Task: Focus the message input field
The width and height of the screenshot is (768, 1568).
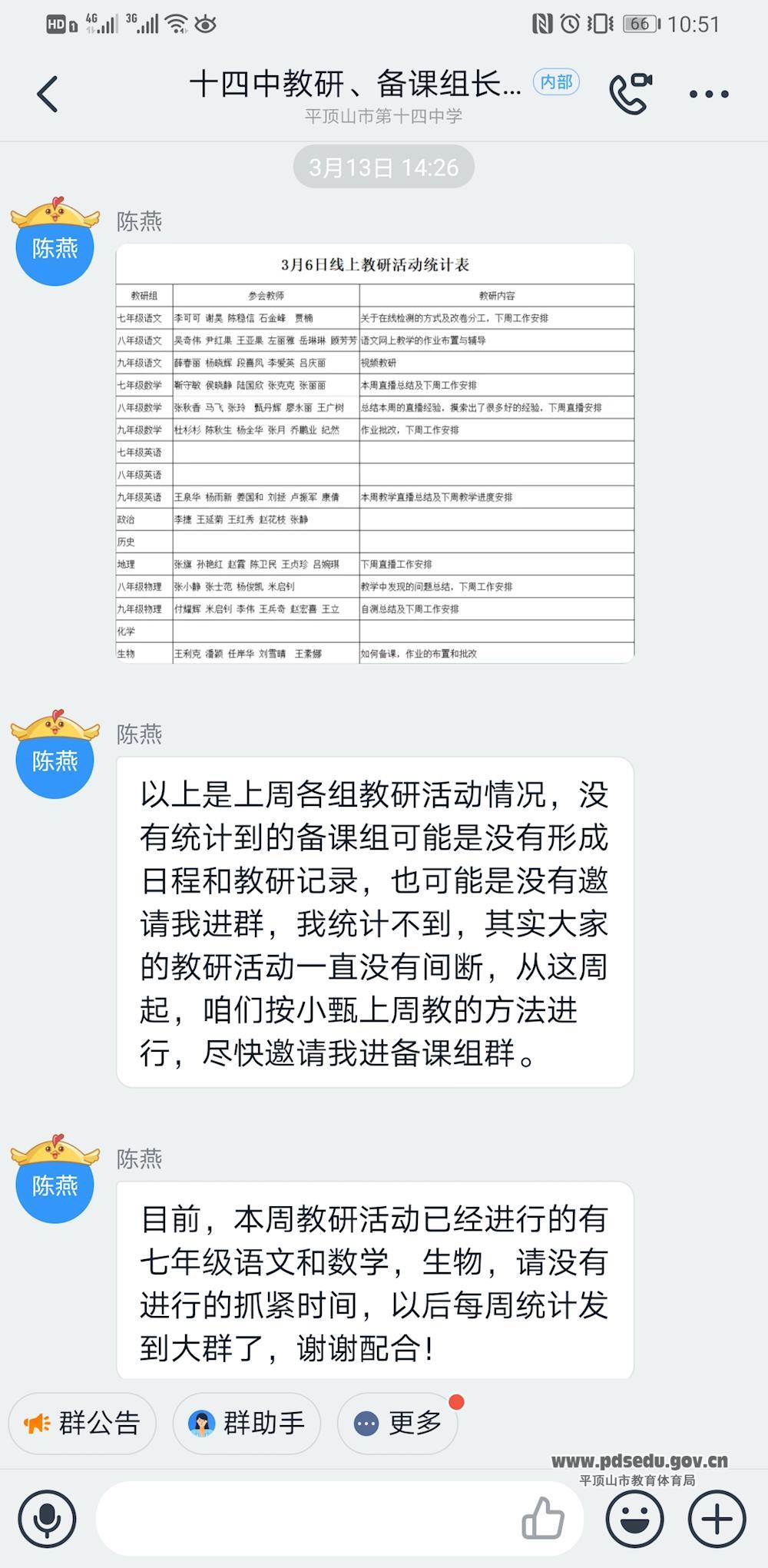Action: click(x=307, y=1518)
